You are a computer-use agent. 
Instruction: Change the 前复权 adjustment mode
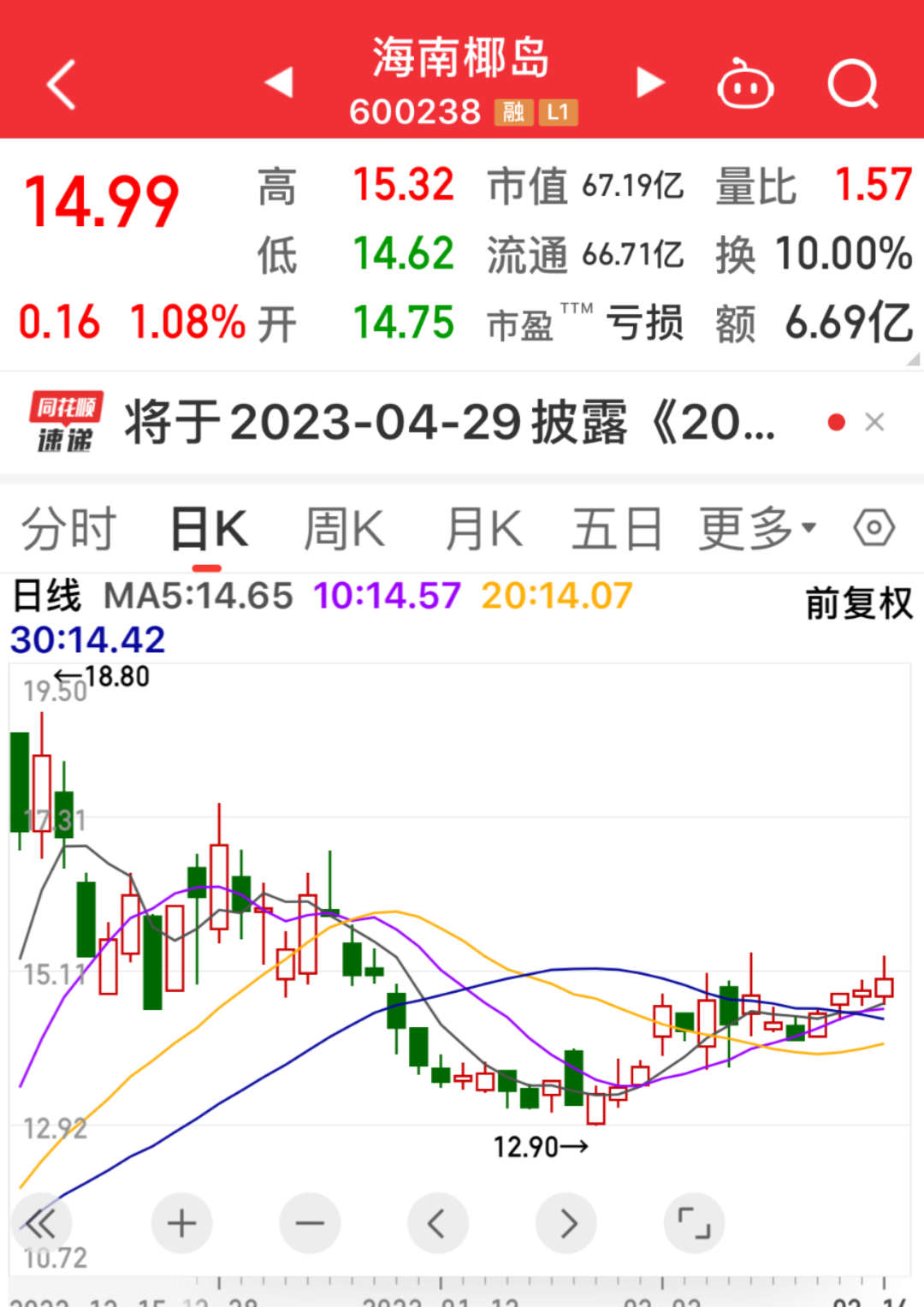pyautogui.click(x=858, y=603)
